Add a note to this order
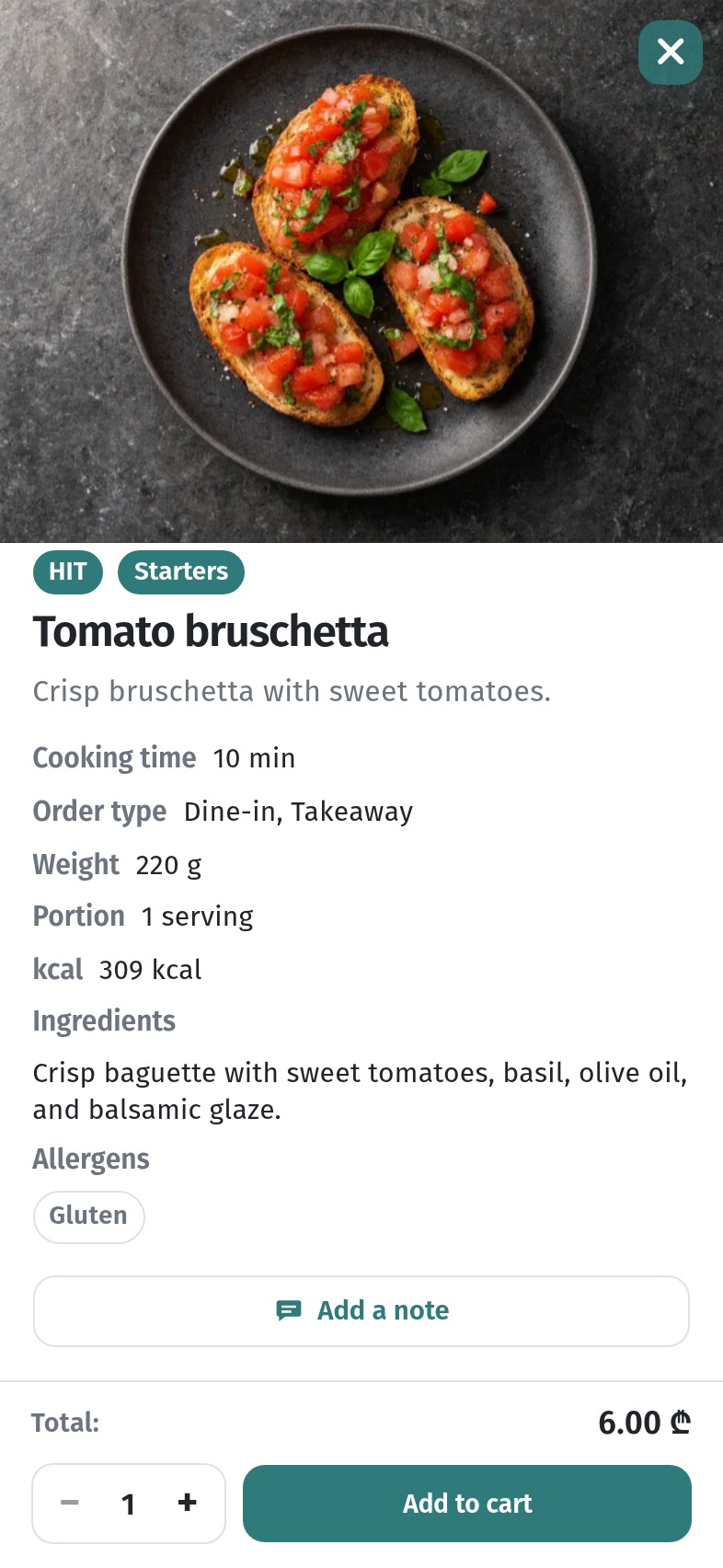The height and width of the screenshot is (1568, 723). click(x=361, y=1310)
